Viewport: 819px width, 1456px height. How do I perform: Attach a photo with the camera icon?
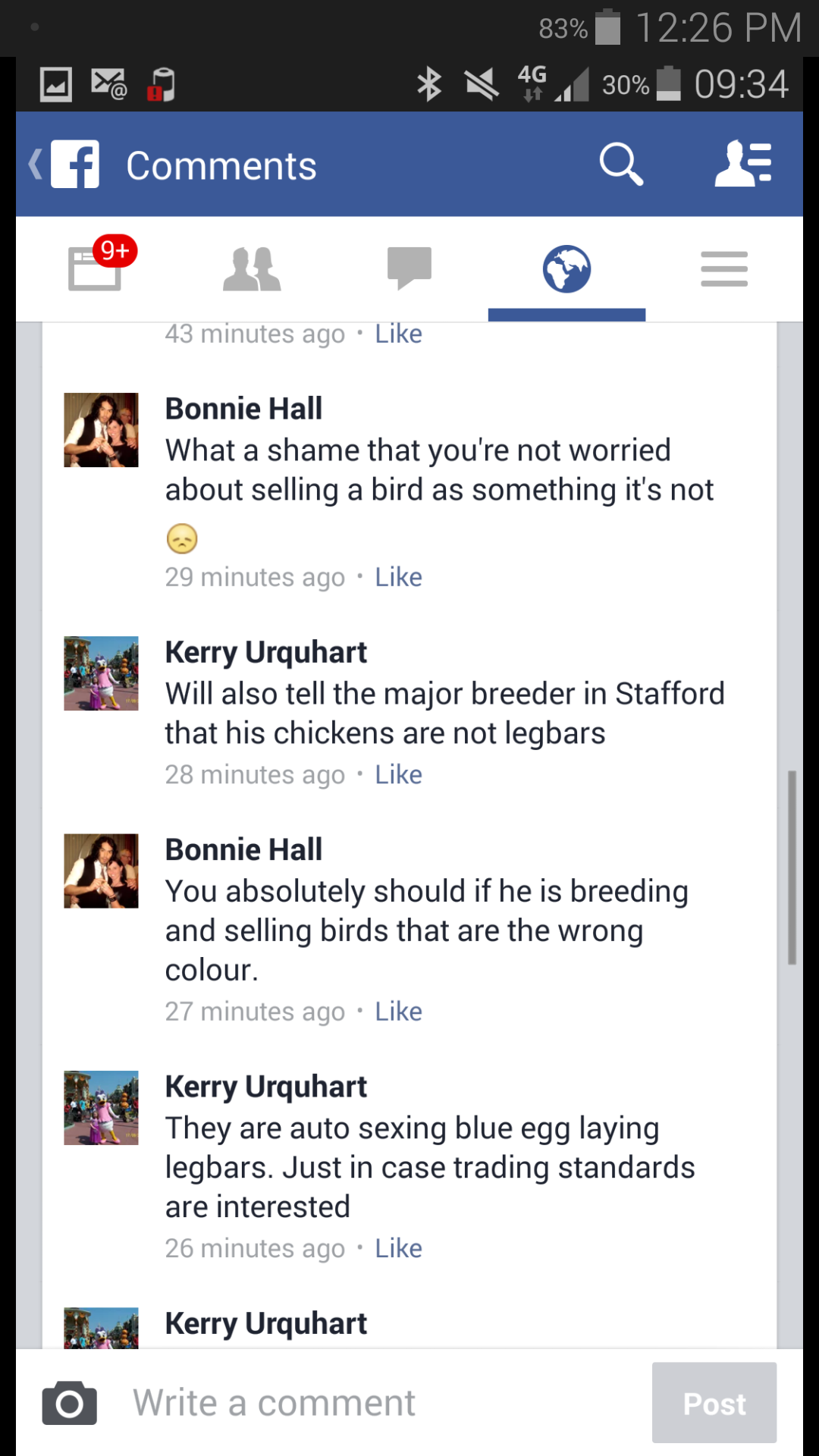click(x=69, y=1403)
